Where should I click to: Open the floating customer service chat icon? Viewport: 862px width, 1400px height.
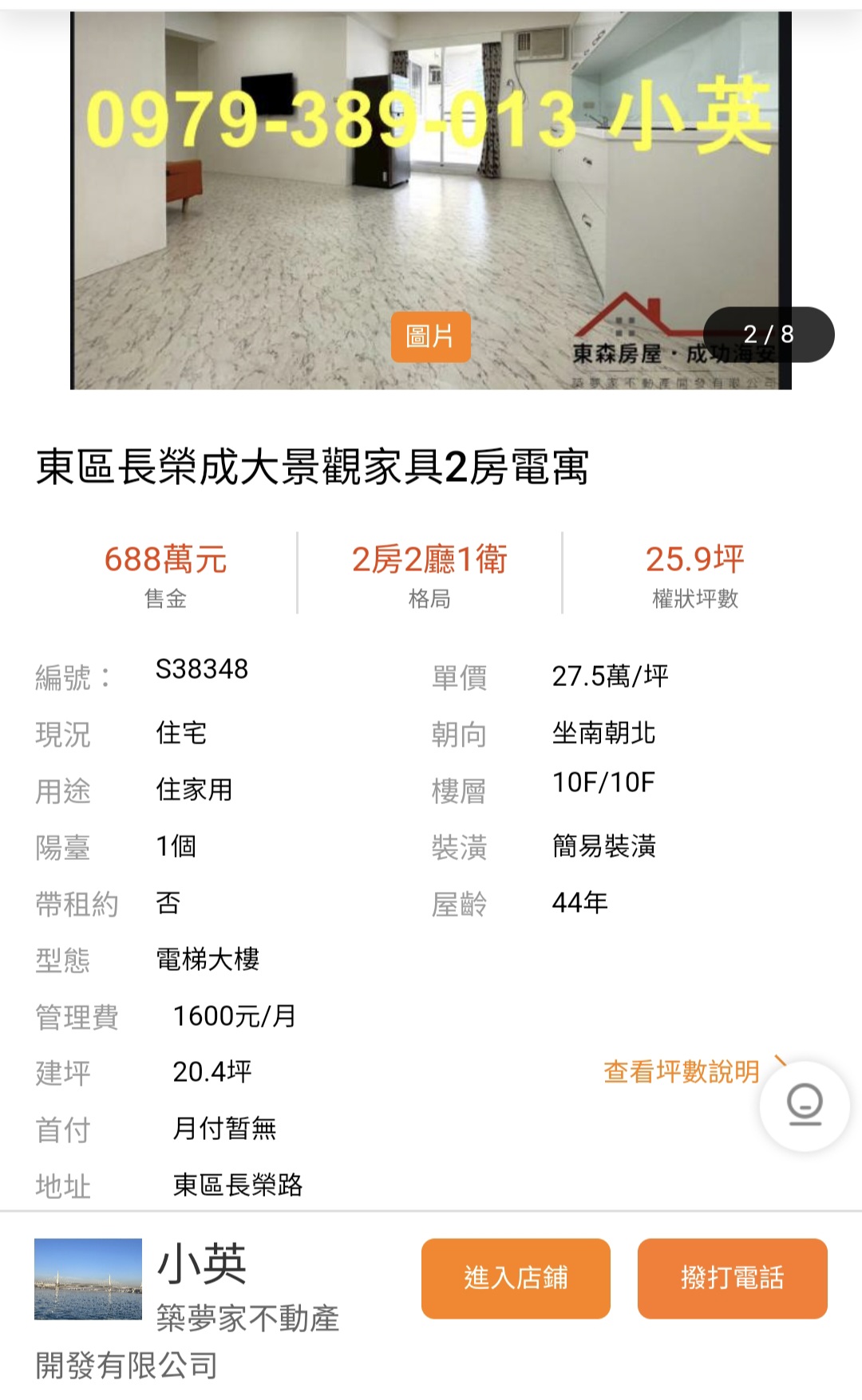click(805, 1106)
